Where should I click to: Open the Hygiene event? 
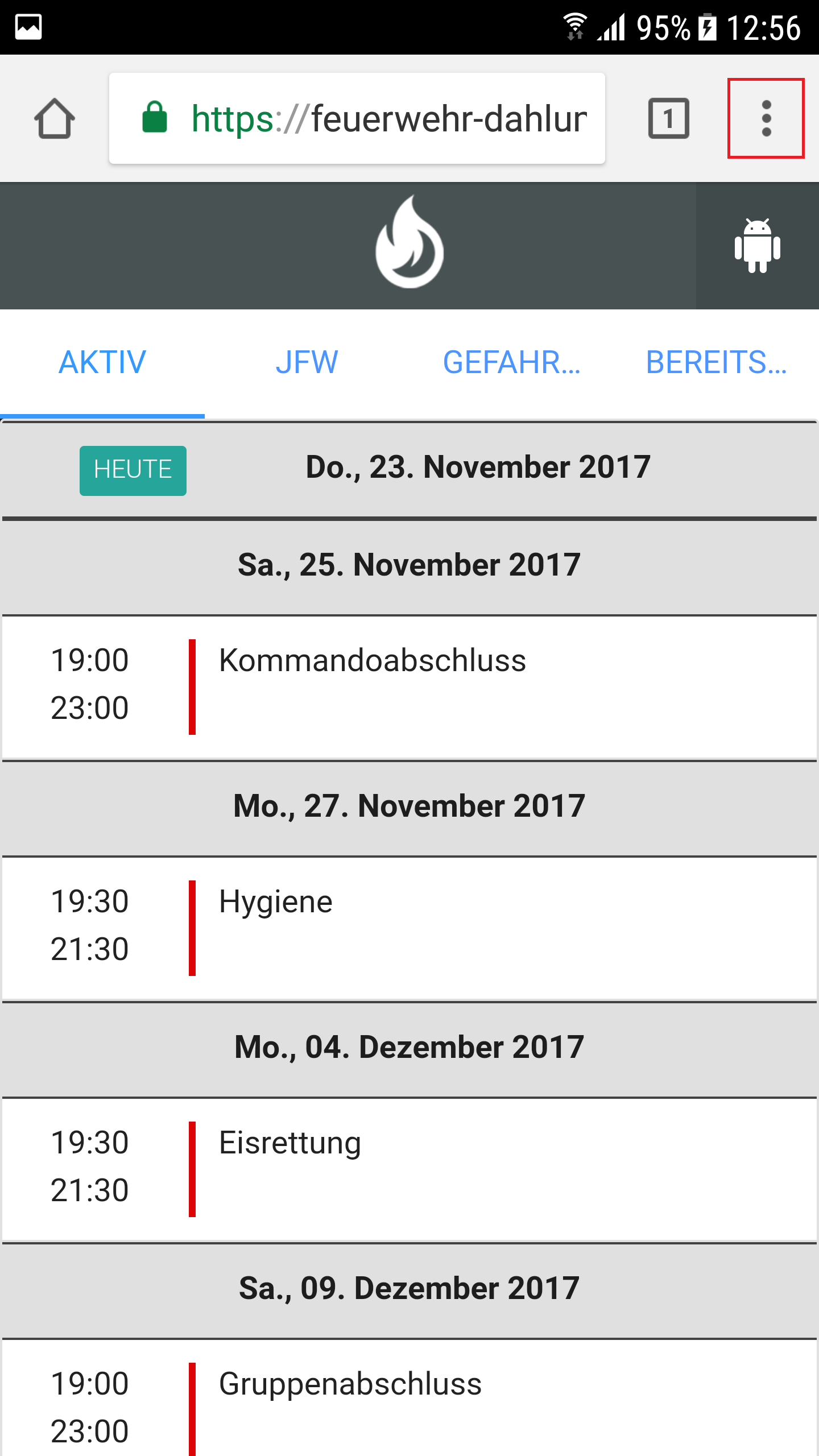pyautogui.click(x=409, y=928)
